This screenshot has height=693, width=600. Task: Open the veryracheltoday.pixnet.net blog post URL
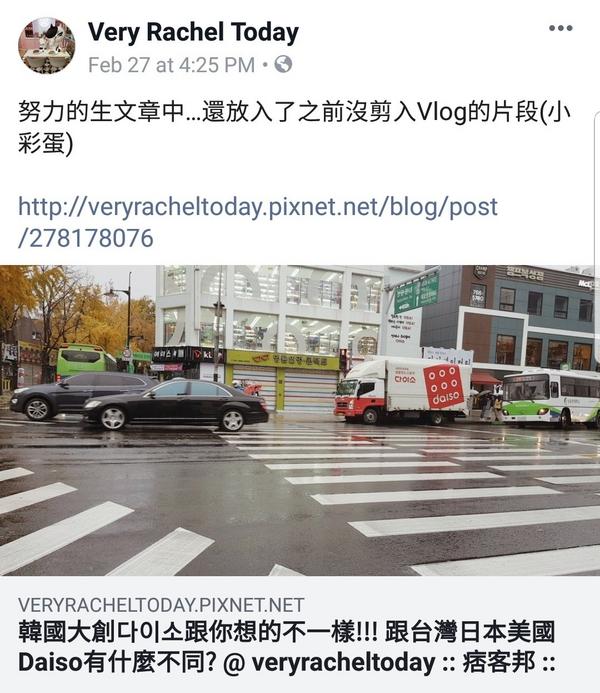pos(257,222)
